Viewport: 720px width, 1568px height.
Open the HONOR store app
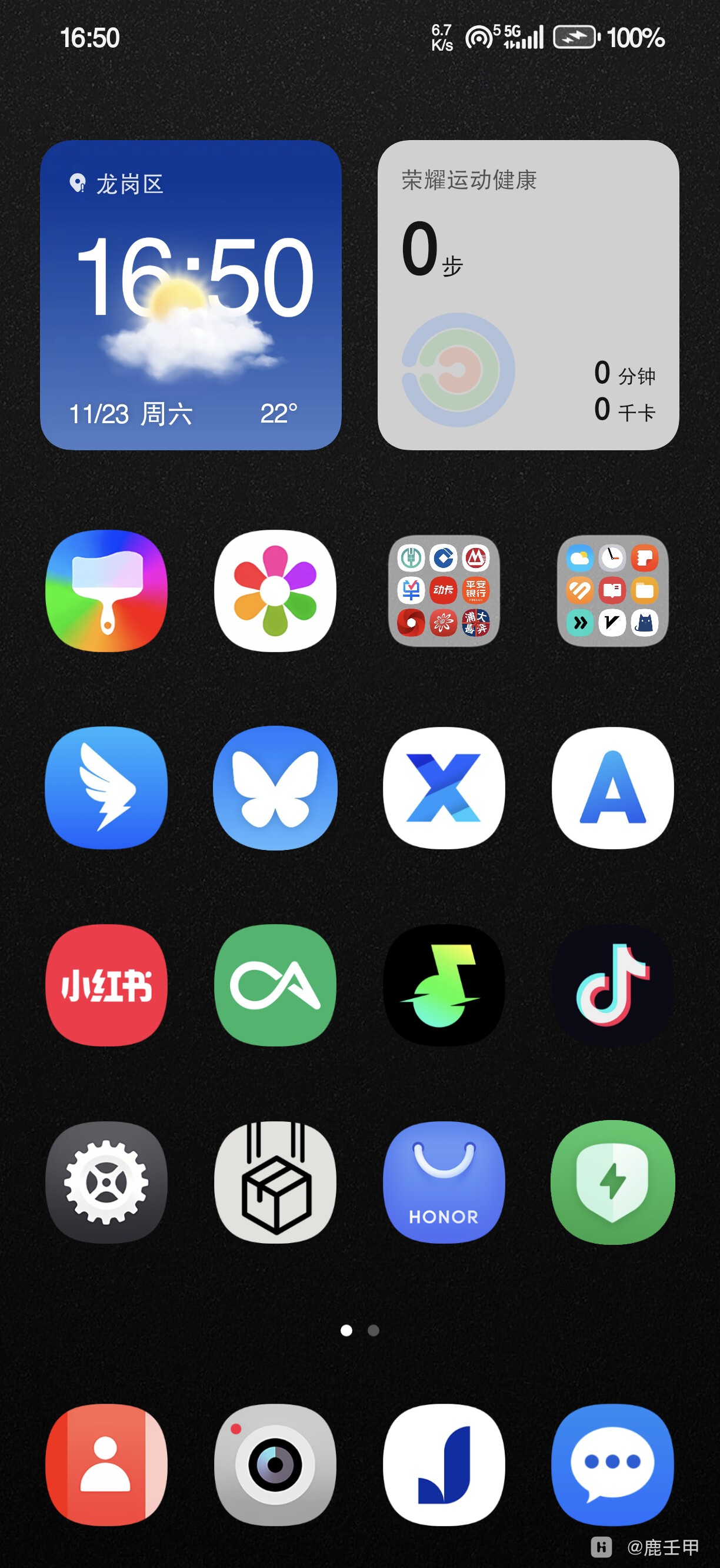pos(444,1182)
